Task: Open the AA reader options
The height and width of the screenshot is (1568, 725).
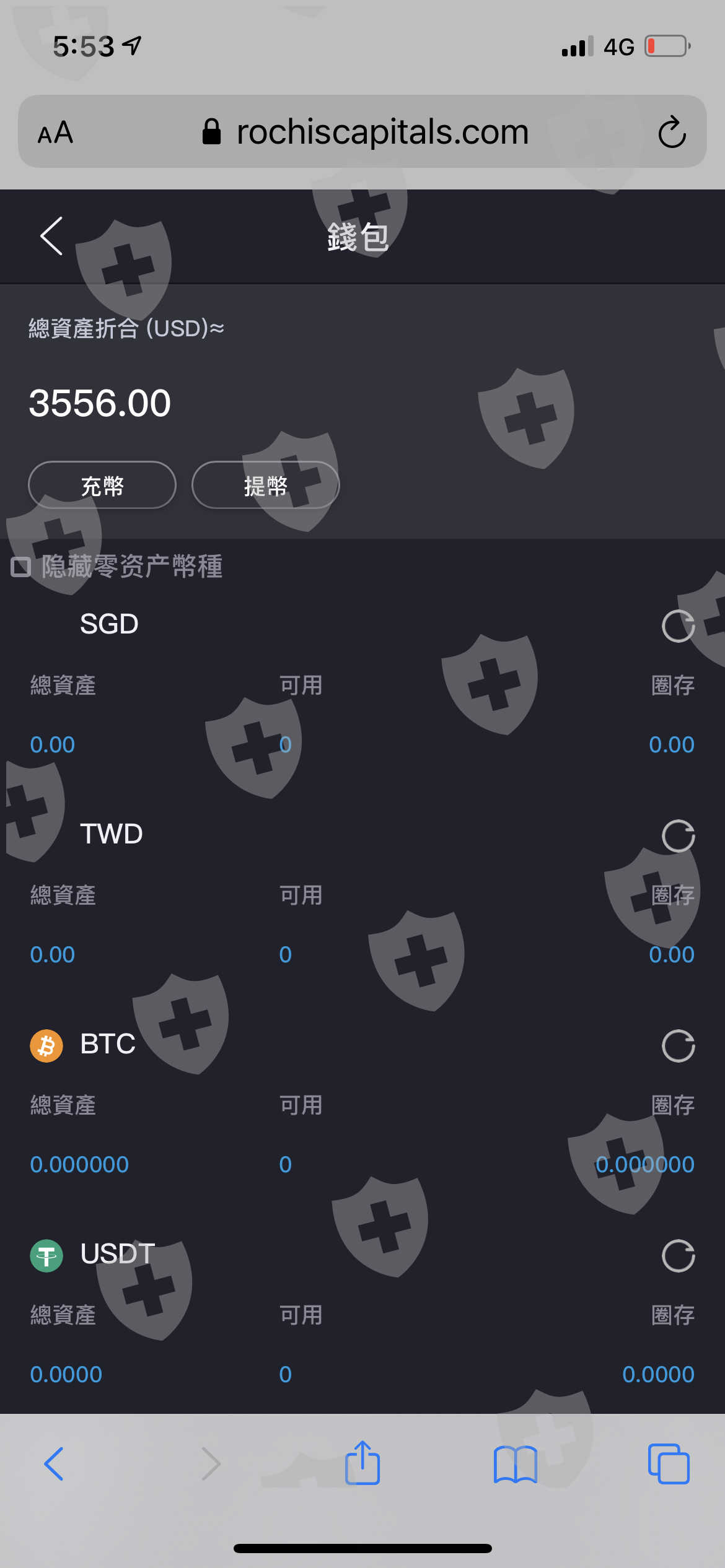Action: tap(55, 133)
